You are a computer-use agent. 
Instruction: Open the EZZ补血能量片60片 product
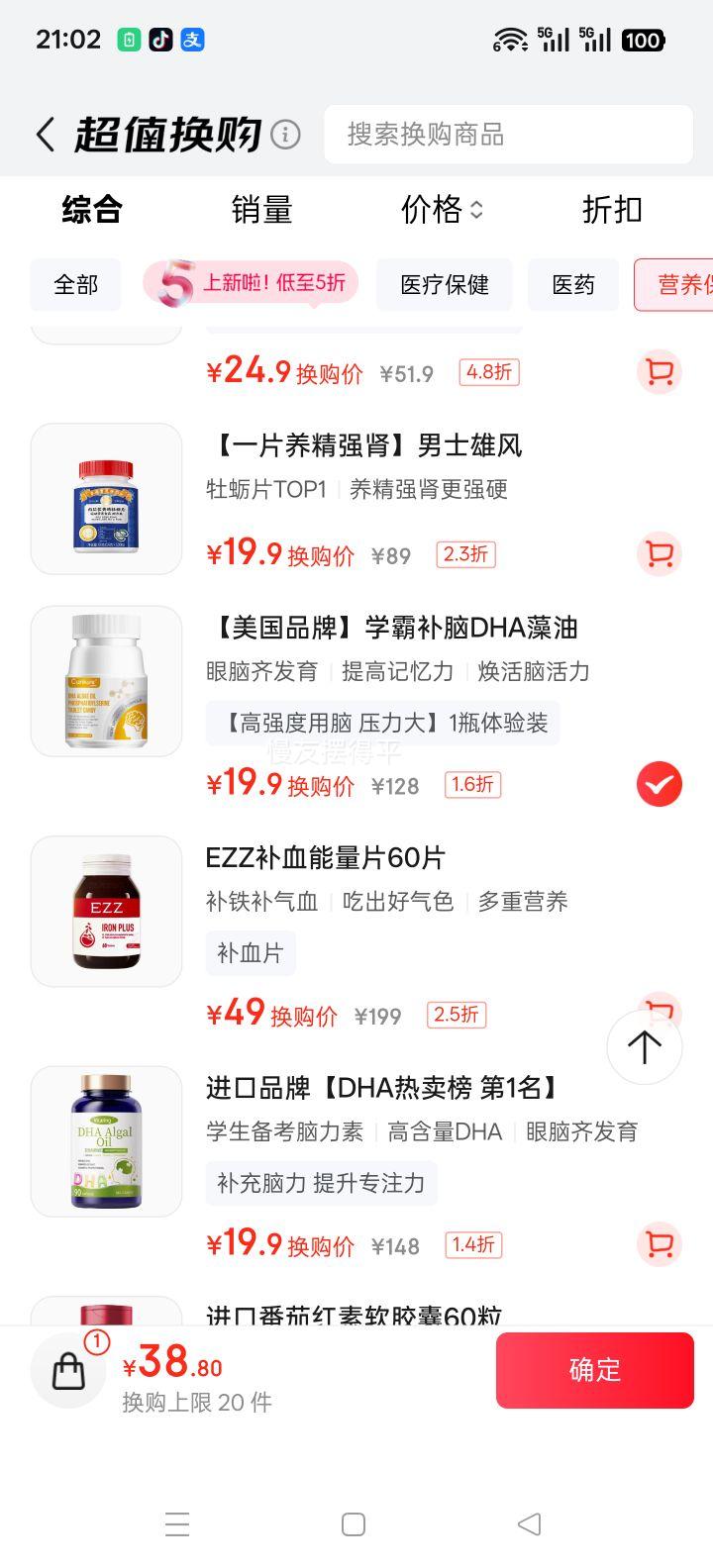tap(325, 858)
